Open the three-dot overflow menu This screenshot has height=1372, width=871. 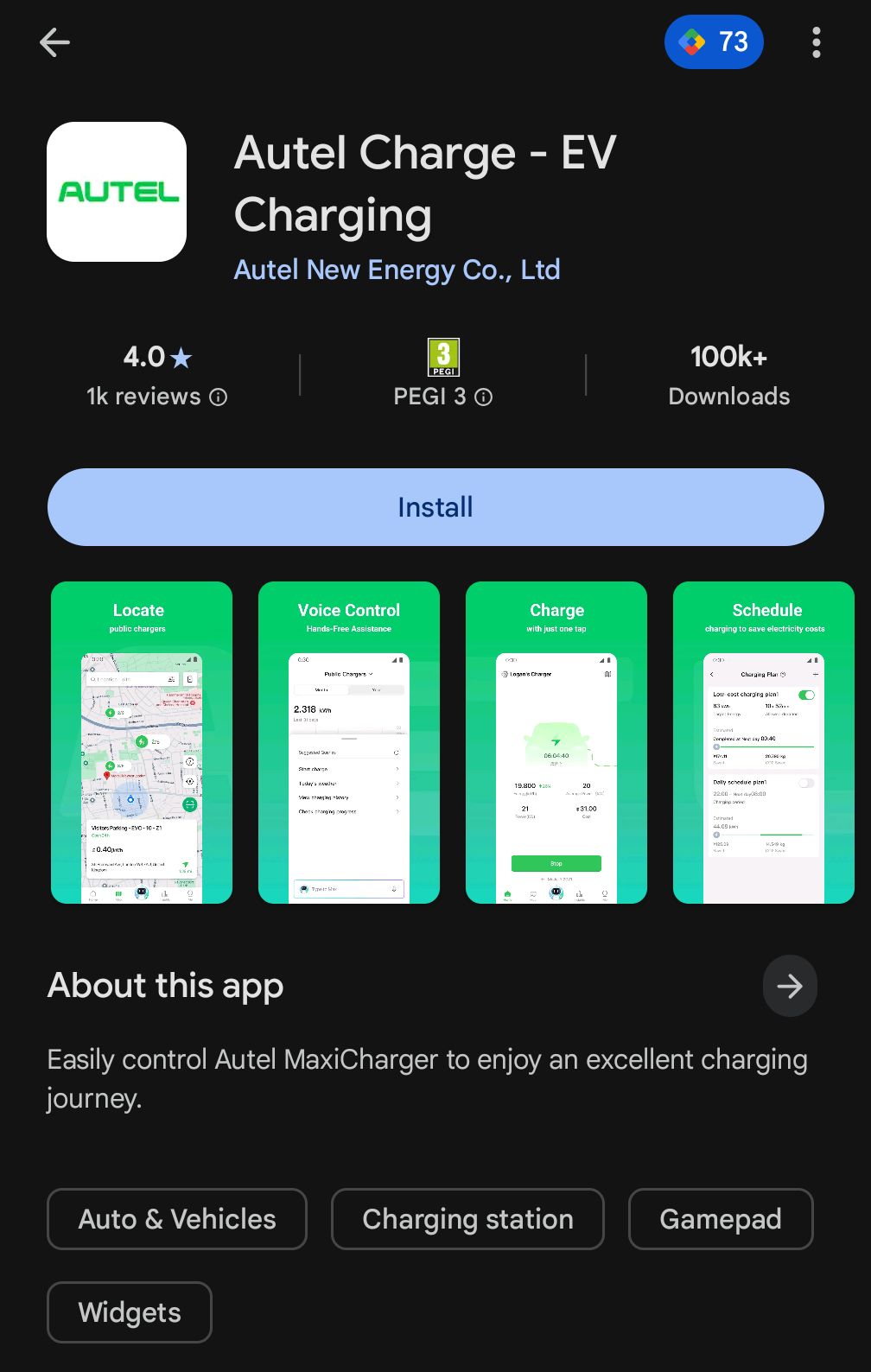(816, 42)
